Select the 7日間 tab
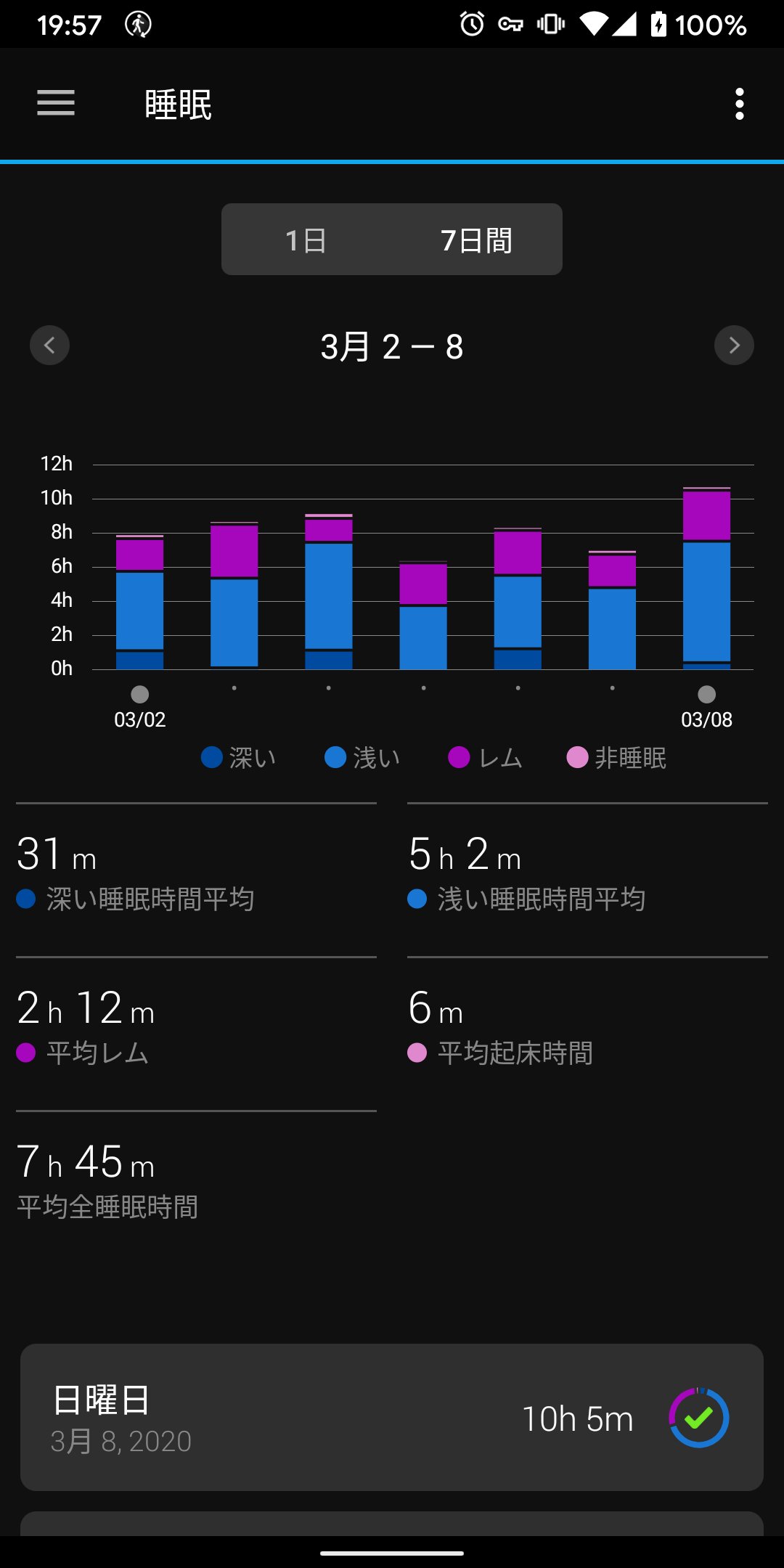This screenshot has width=784, height=1568. pyautogui.click(x=476, y=240)
